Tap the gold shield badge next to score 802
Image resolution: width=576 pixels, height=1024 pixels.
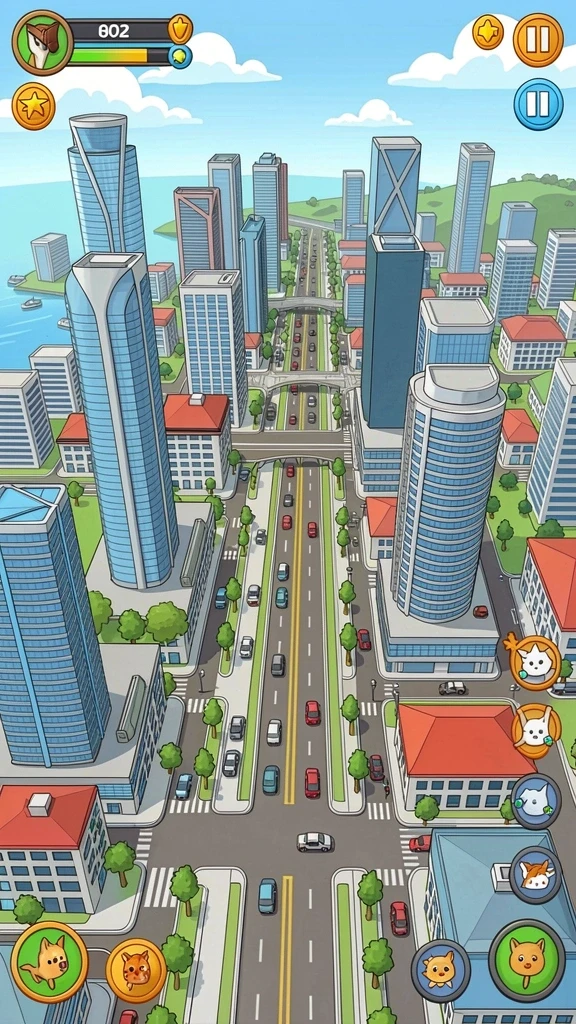[180, 29]
